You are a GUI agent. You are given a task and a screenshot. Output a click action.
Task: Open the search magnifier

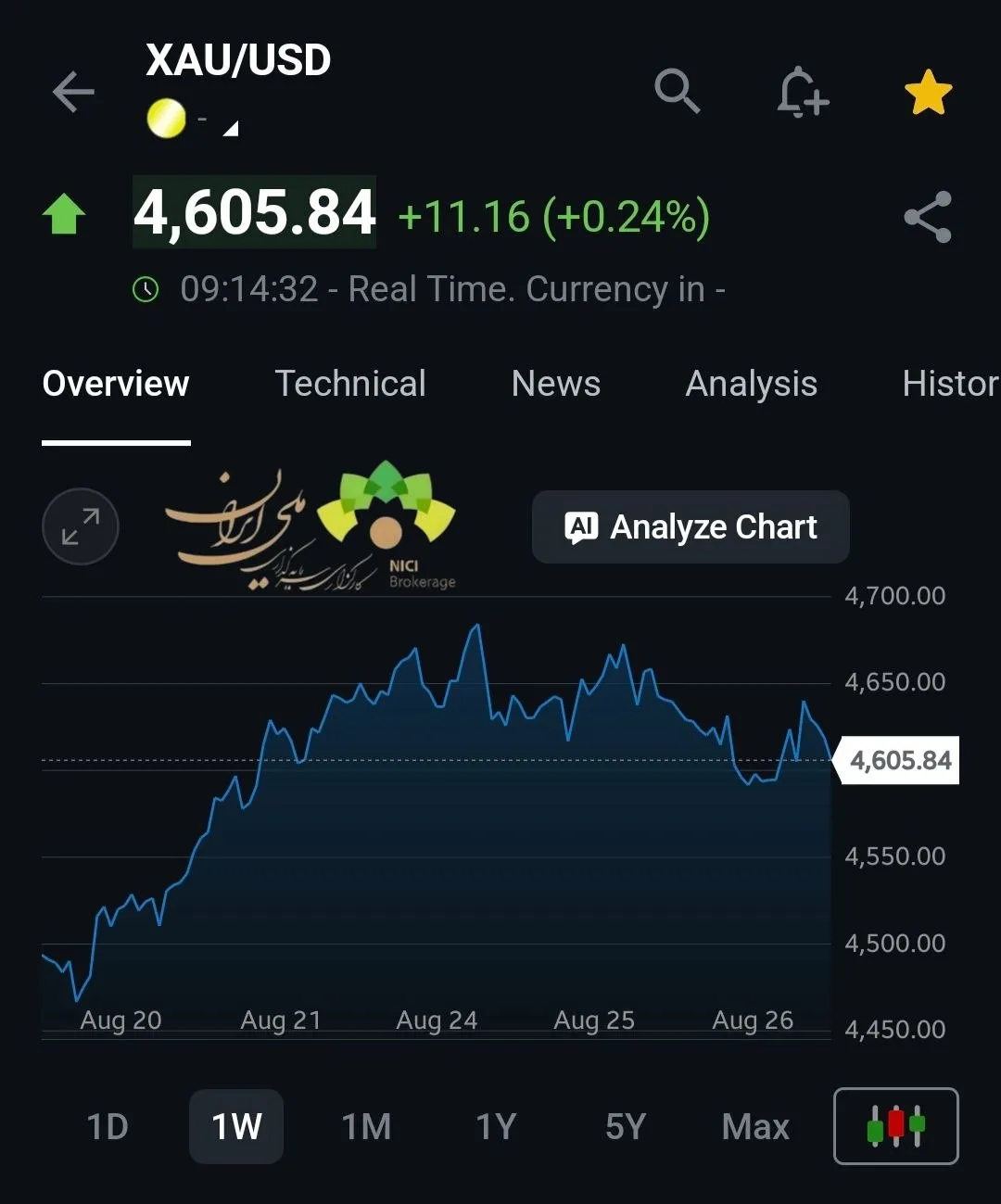(677, 91)
